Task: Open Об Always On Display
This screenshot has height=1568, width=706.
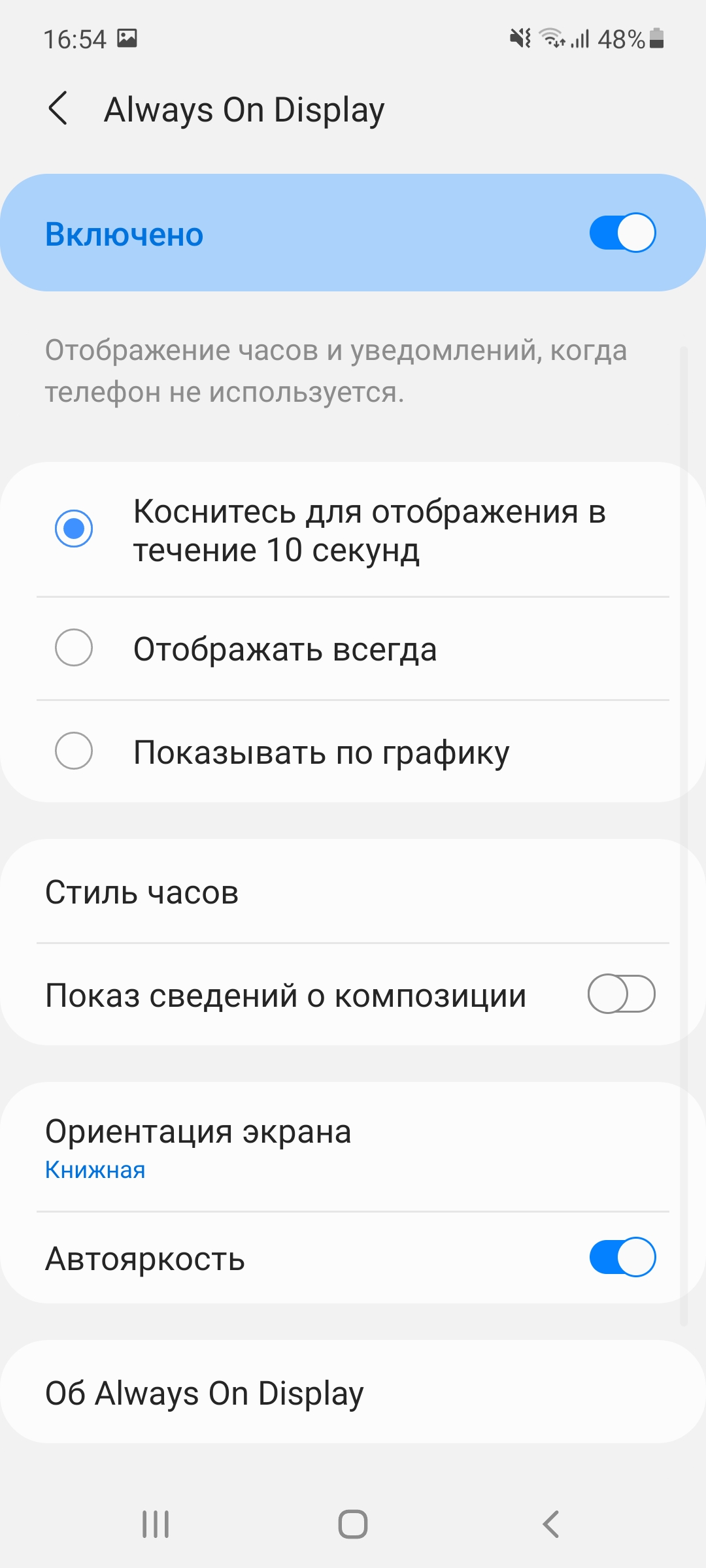Action: [x=353, y=1392]
